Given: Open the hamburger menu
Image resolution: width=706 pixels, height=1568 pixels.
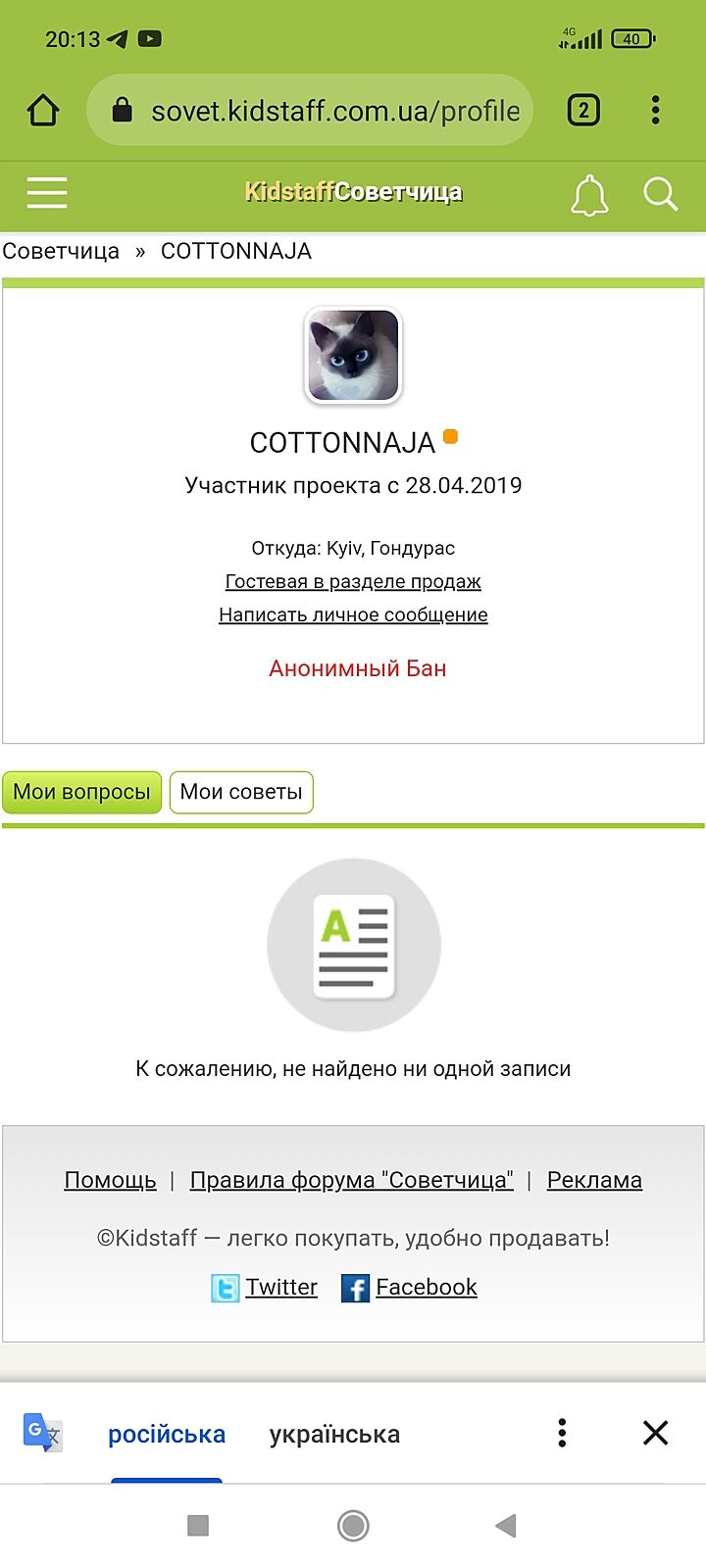Looking at the screenshot, I should (x=47, y=193).
